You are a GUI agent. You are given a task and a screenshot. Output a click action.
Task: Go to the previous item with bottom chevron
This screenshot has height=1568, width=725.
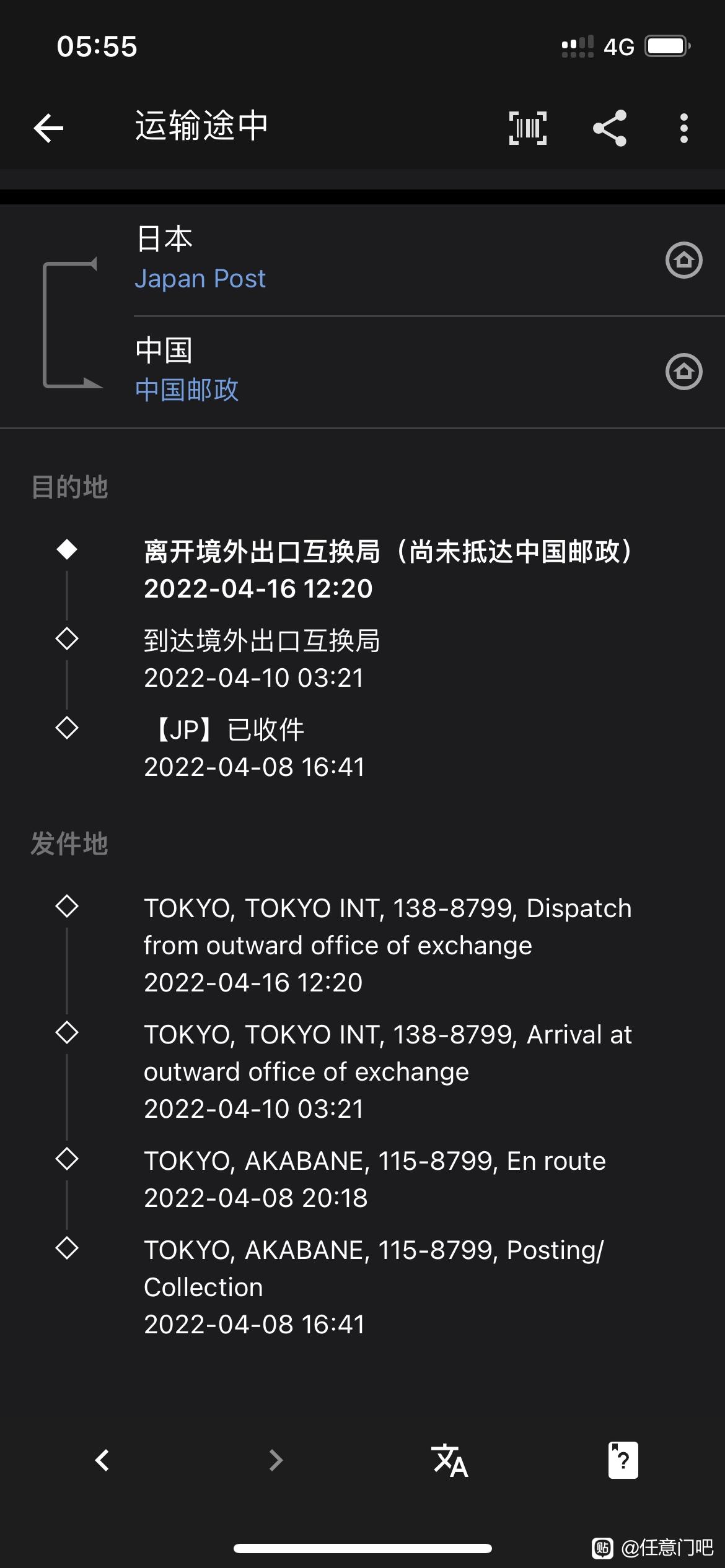102,1460
